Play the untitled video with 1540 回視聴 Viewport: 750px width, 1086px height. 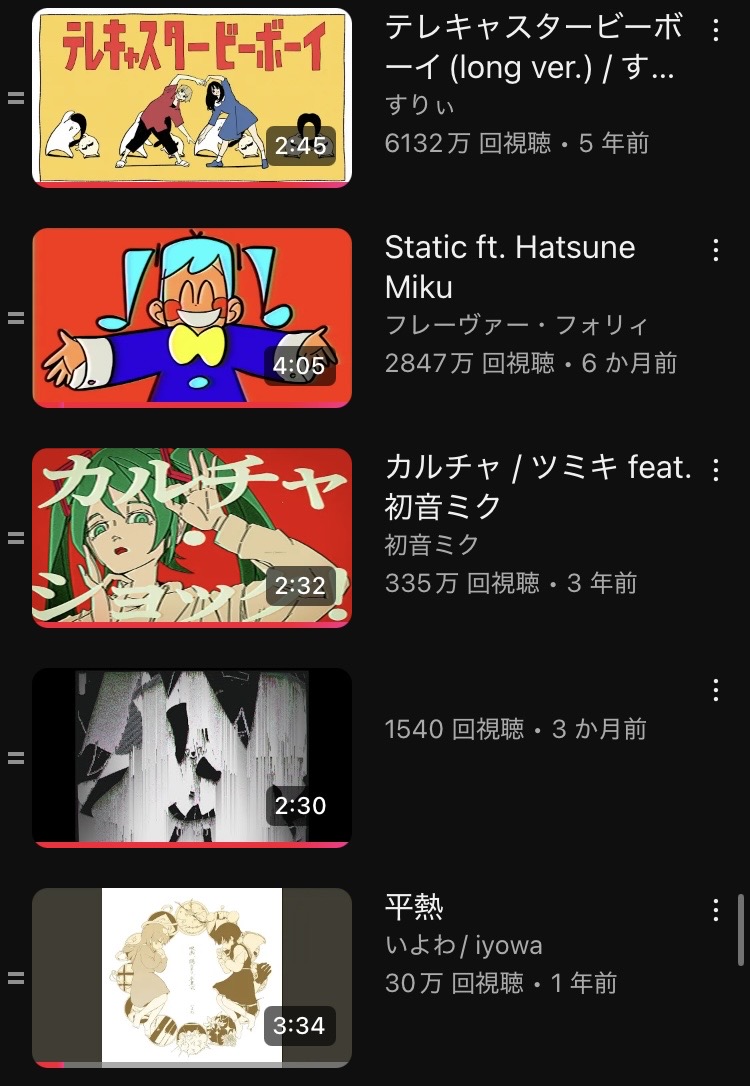point(192,758)
